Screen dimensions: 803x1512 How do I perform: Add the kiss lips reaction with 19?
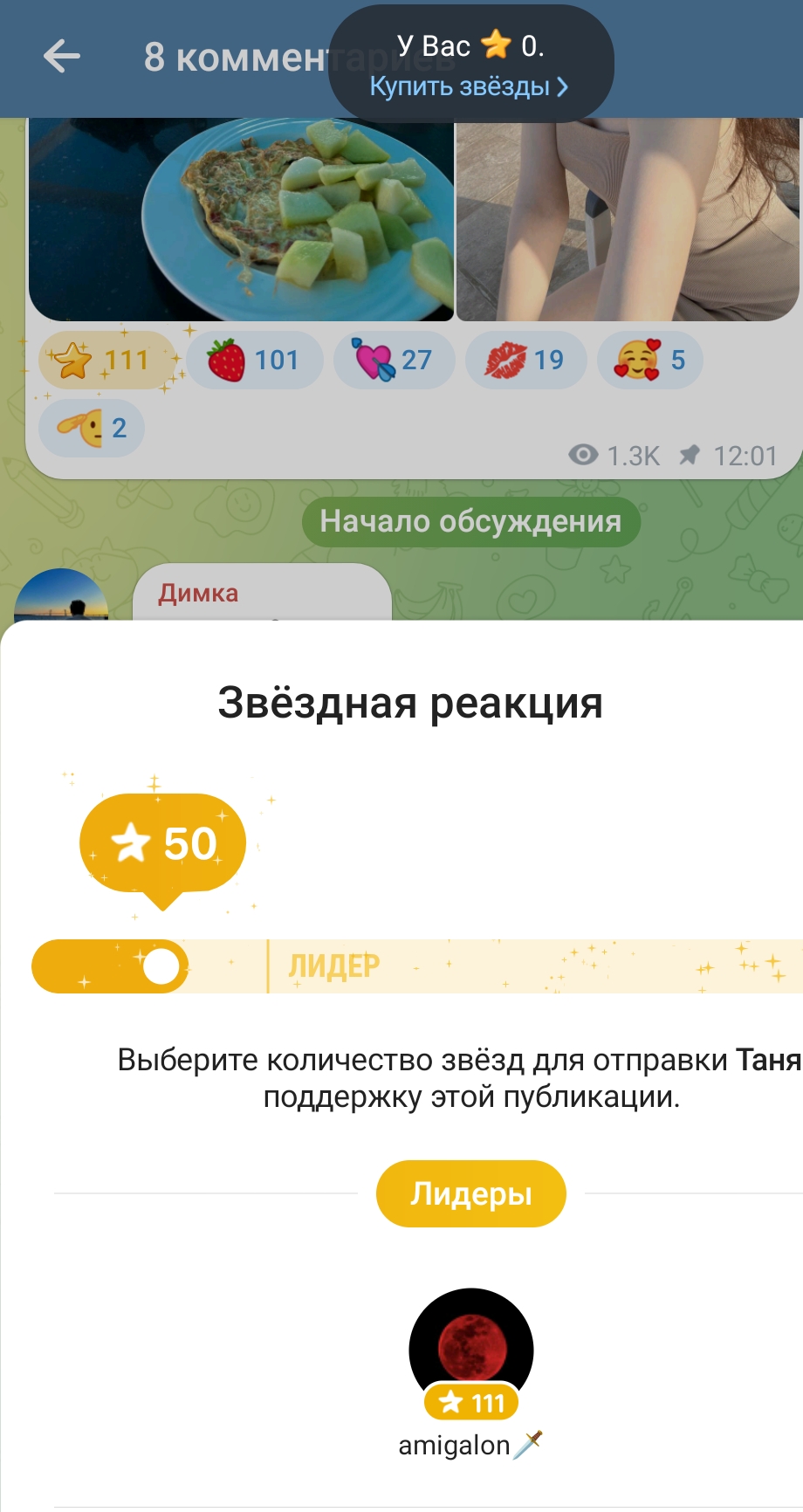[x=525, y=360]
